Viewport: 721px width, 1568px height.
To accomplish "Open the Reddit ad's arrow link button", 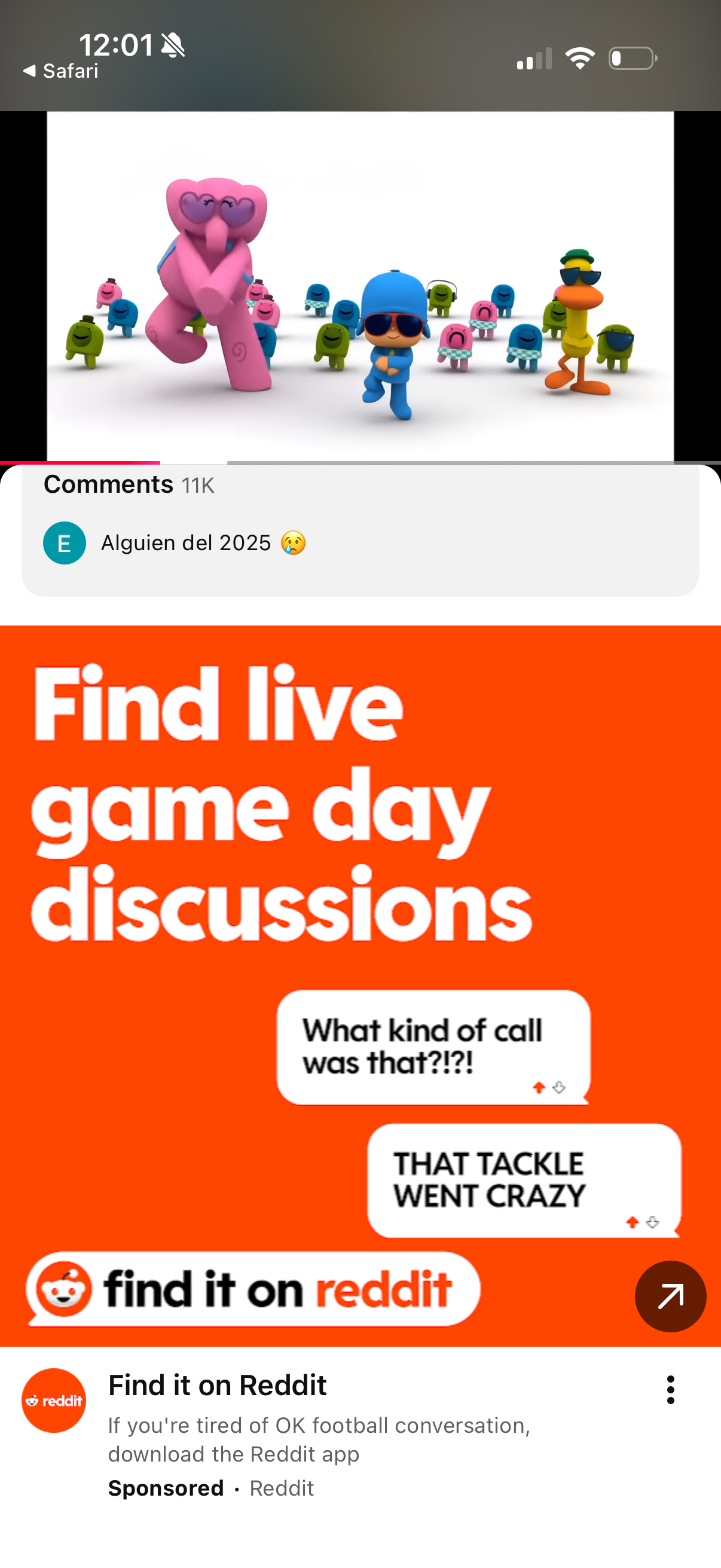I will tap(670, 1296).
